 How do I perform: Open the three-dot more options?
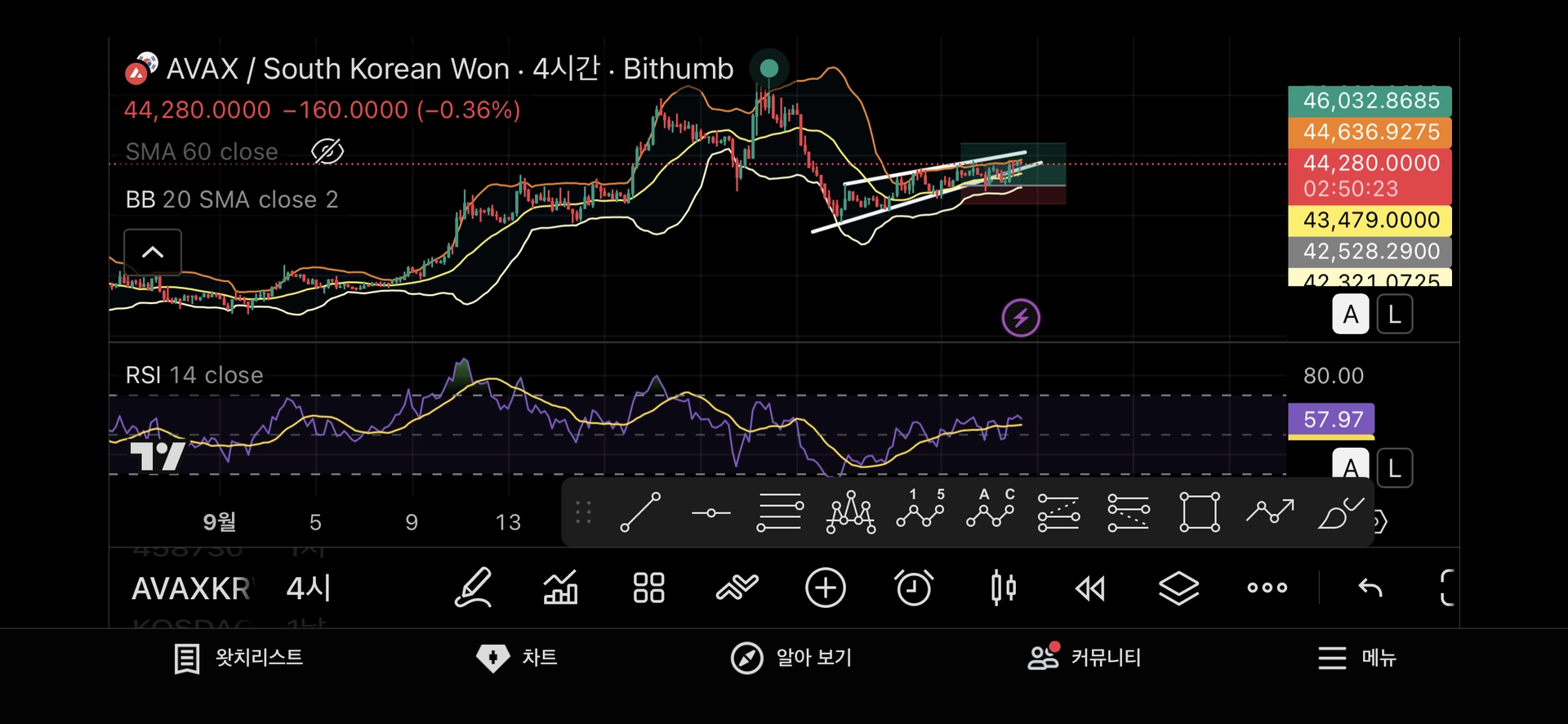point(1267,588)
